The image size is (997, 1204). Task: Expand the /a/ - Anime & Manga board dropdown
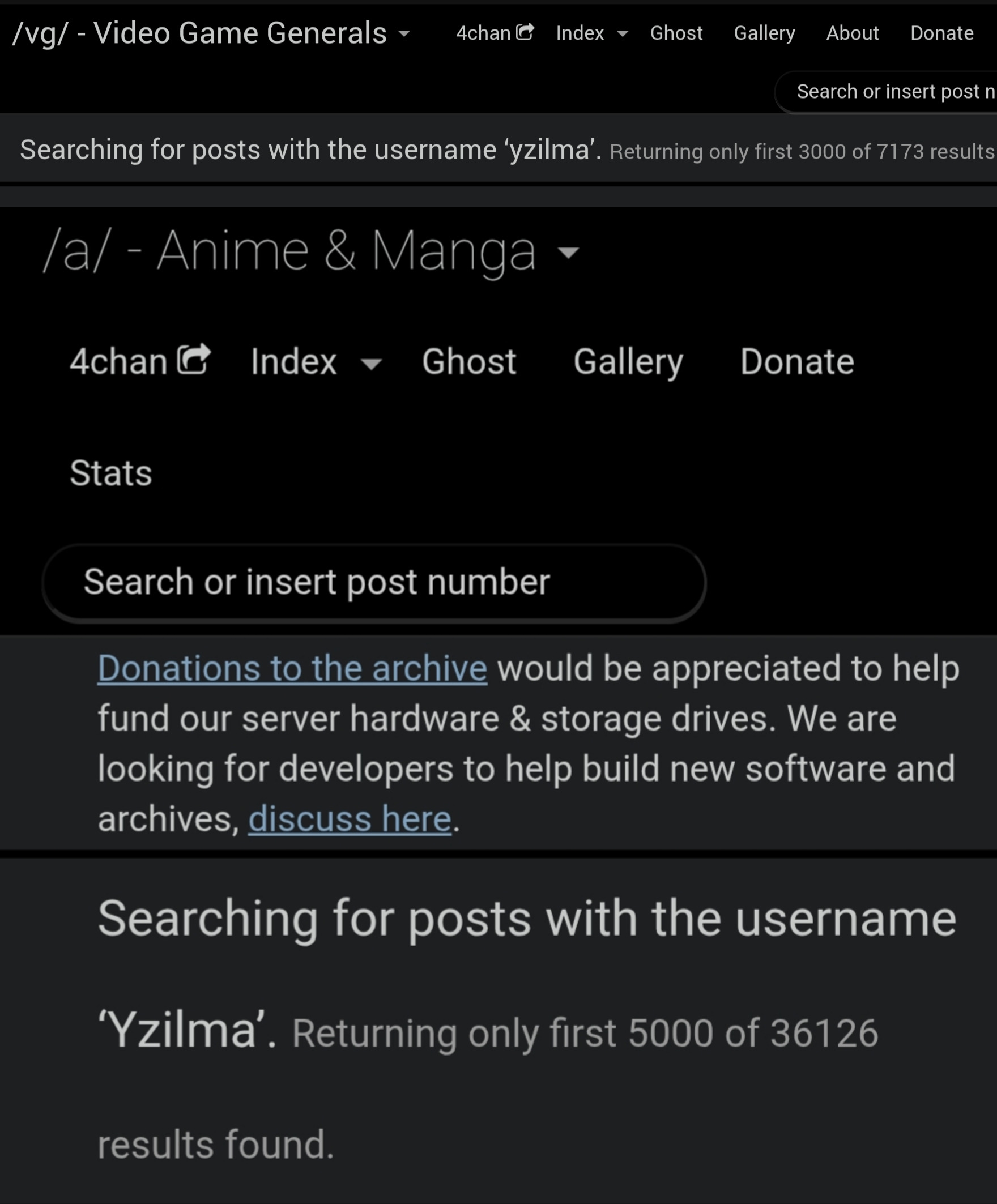(568, 252)
